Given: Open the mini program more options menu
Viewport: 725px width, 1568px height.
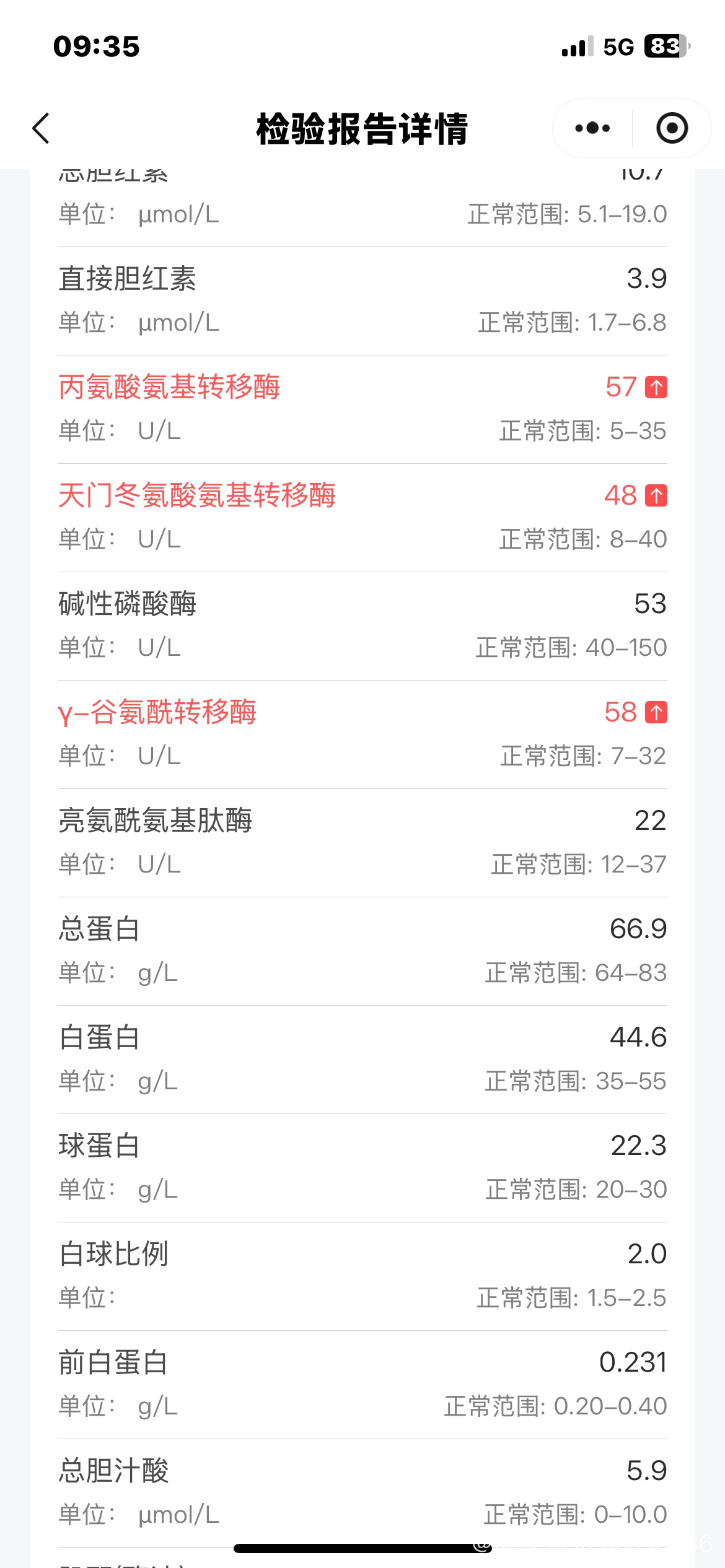Looking at the screenshot, I should click(592, 128).
